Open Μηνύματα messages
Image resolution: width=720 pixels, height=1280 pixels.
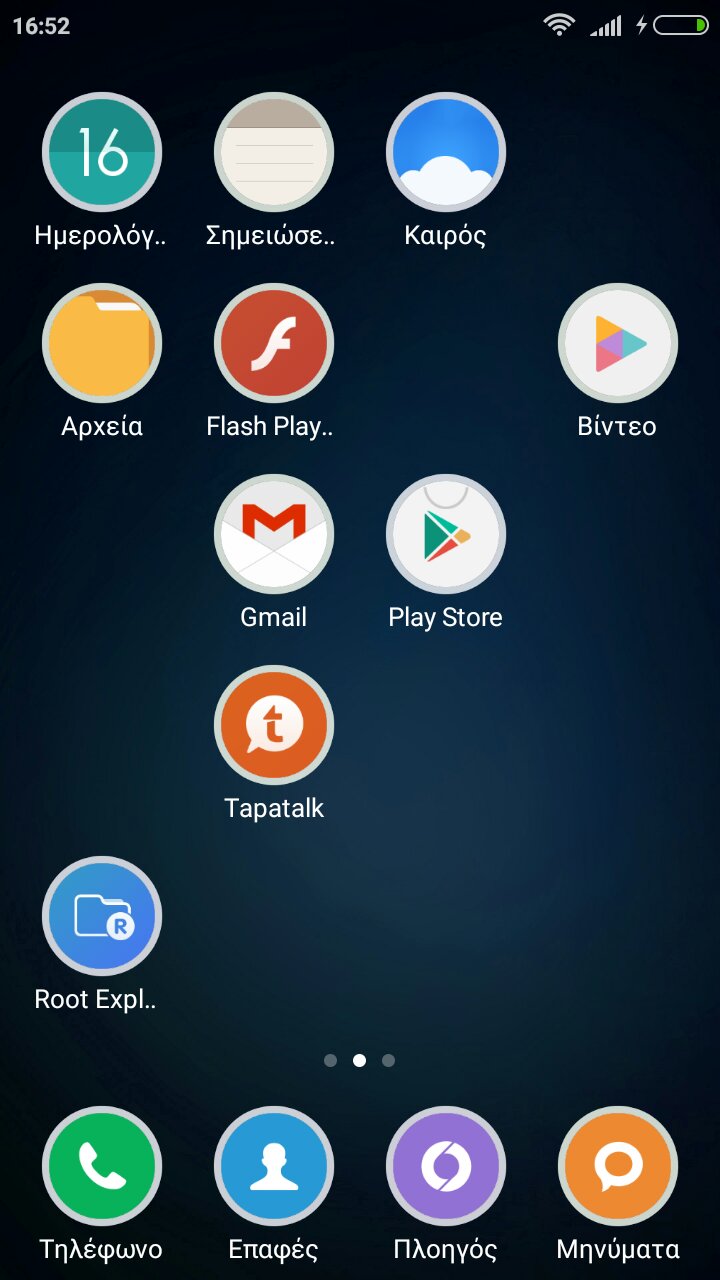(618, 1166)
